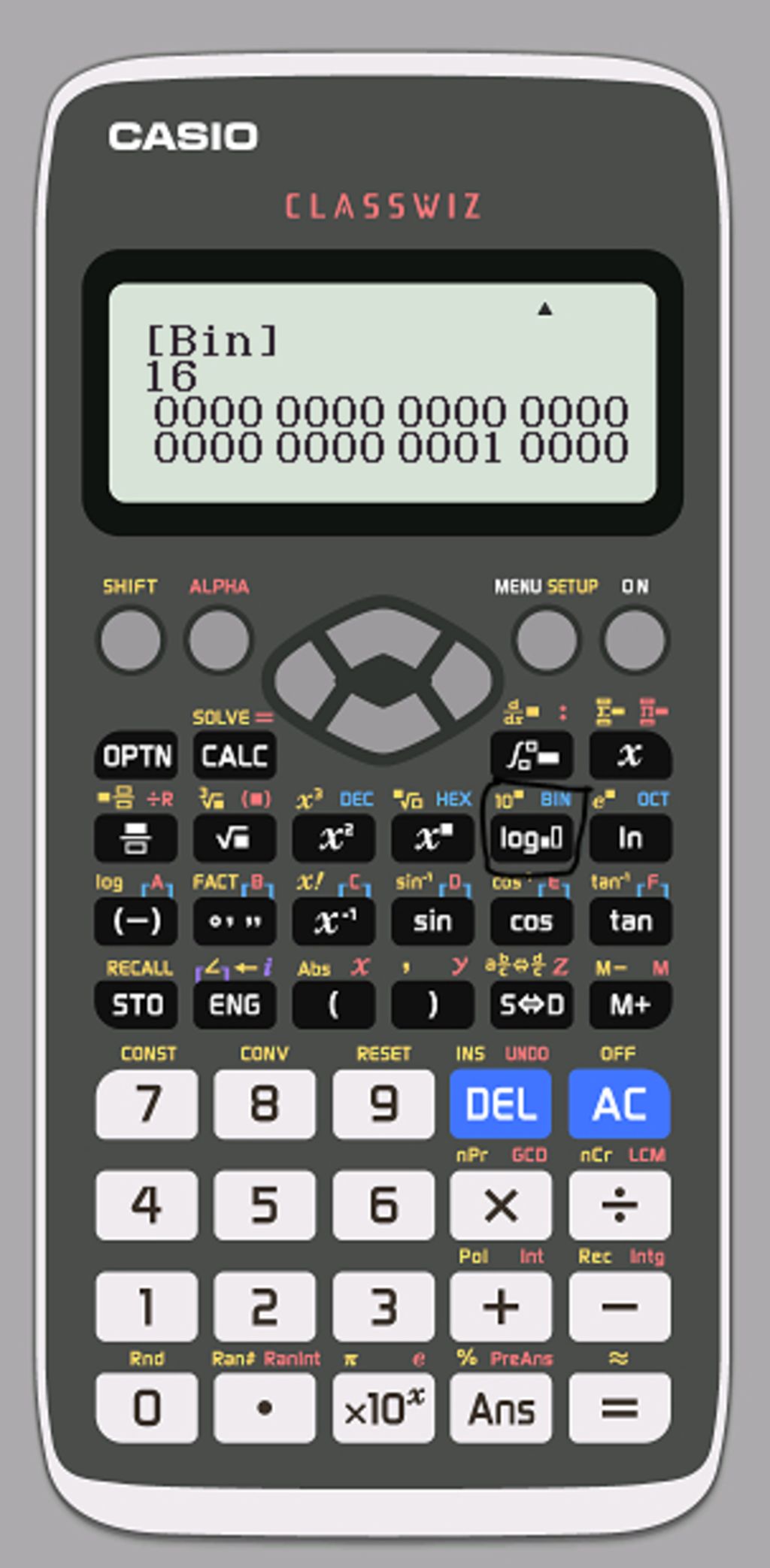Tap the plus key
The width and height of the screenshot is (770, 1568).
coord(500,1306)
